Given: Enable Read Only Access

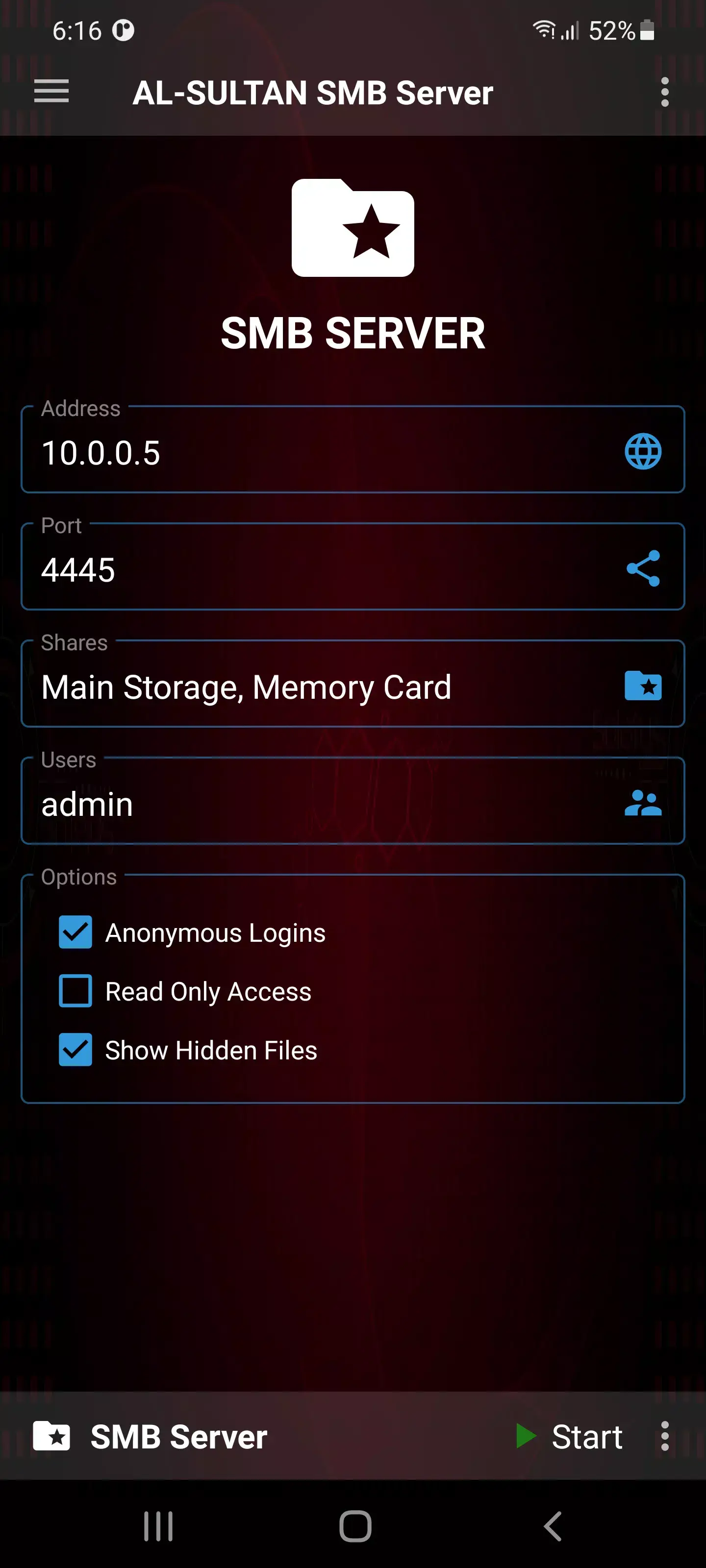Looking at the screenshot, I should [75, 992].
